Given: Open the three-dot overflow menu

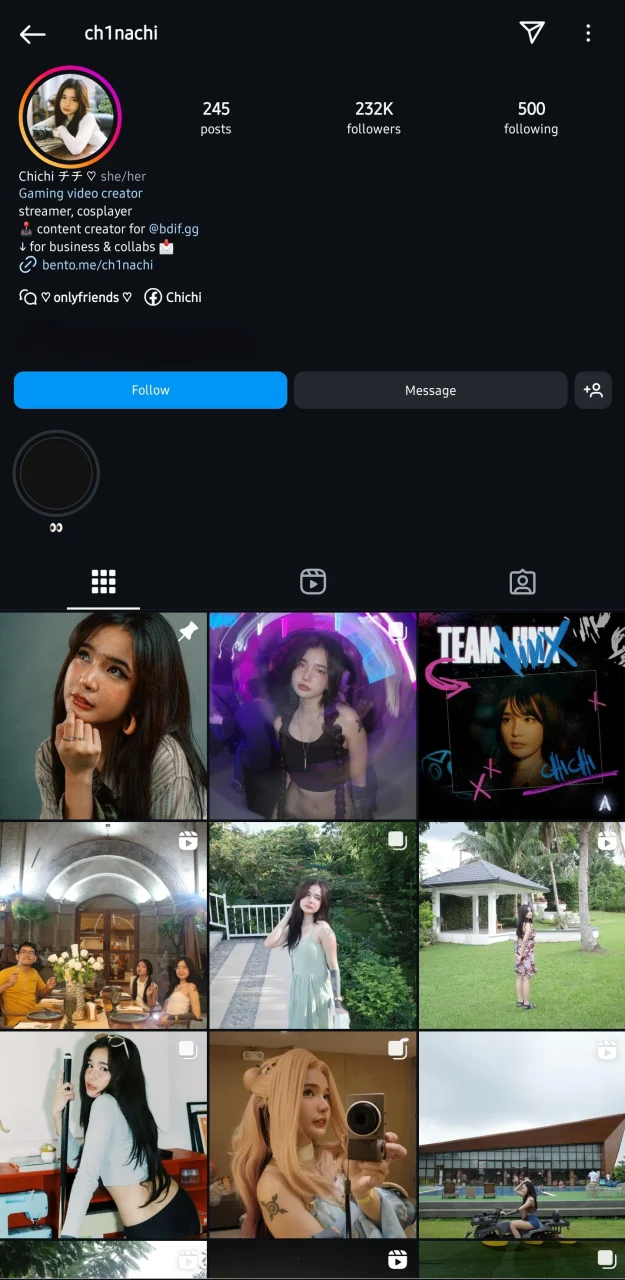Looking at the screenshot, I should (588, 33).
